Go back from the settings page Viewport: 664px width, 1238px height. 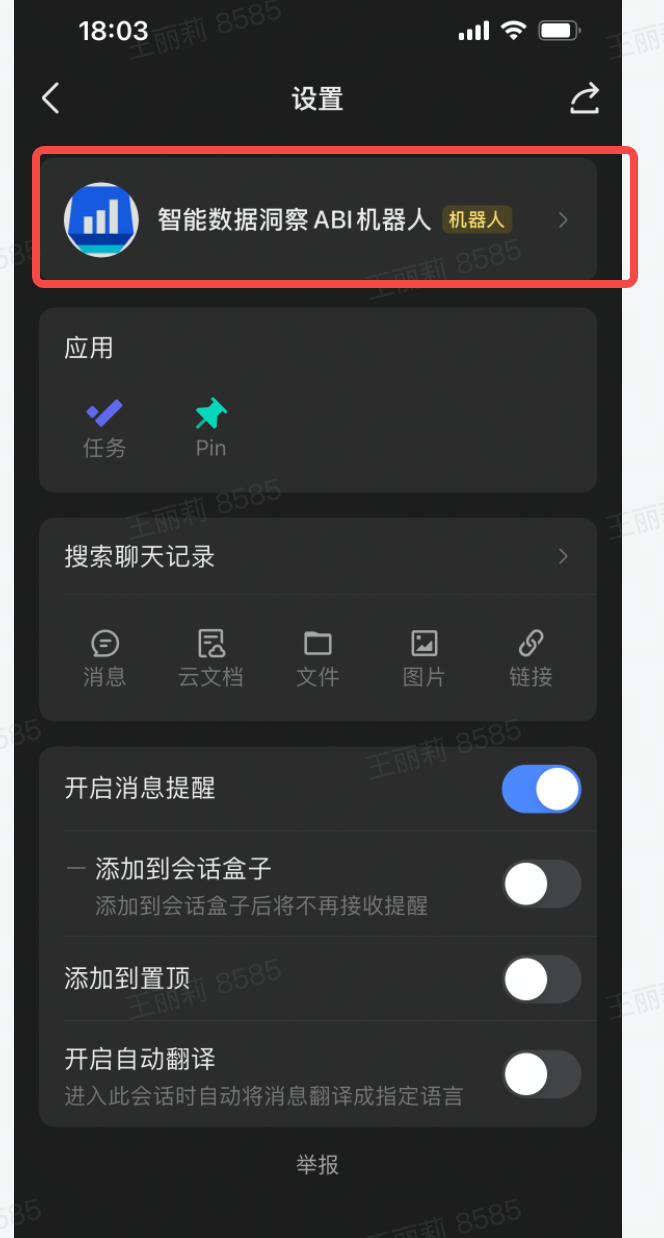tap(51, 98)
